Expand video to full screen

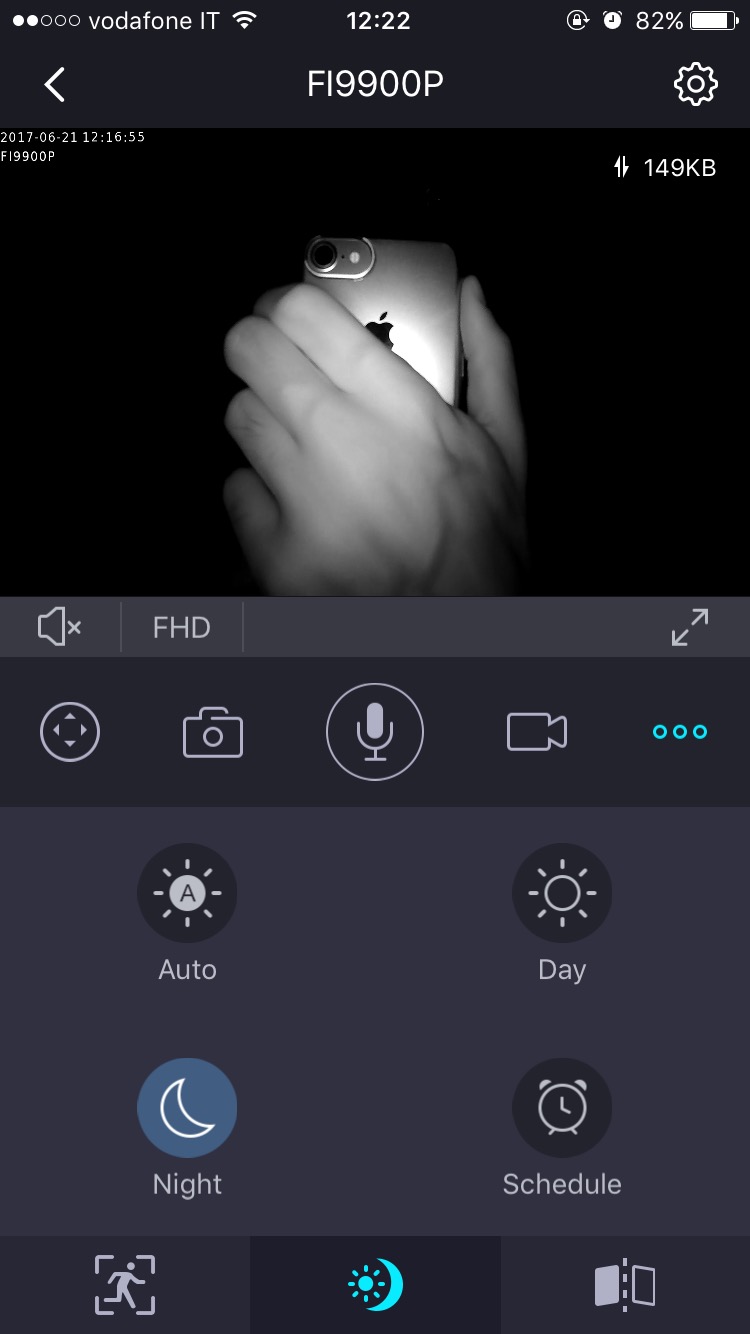[x=690, y=627]
